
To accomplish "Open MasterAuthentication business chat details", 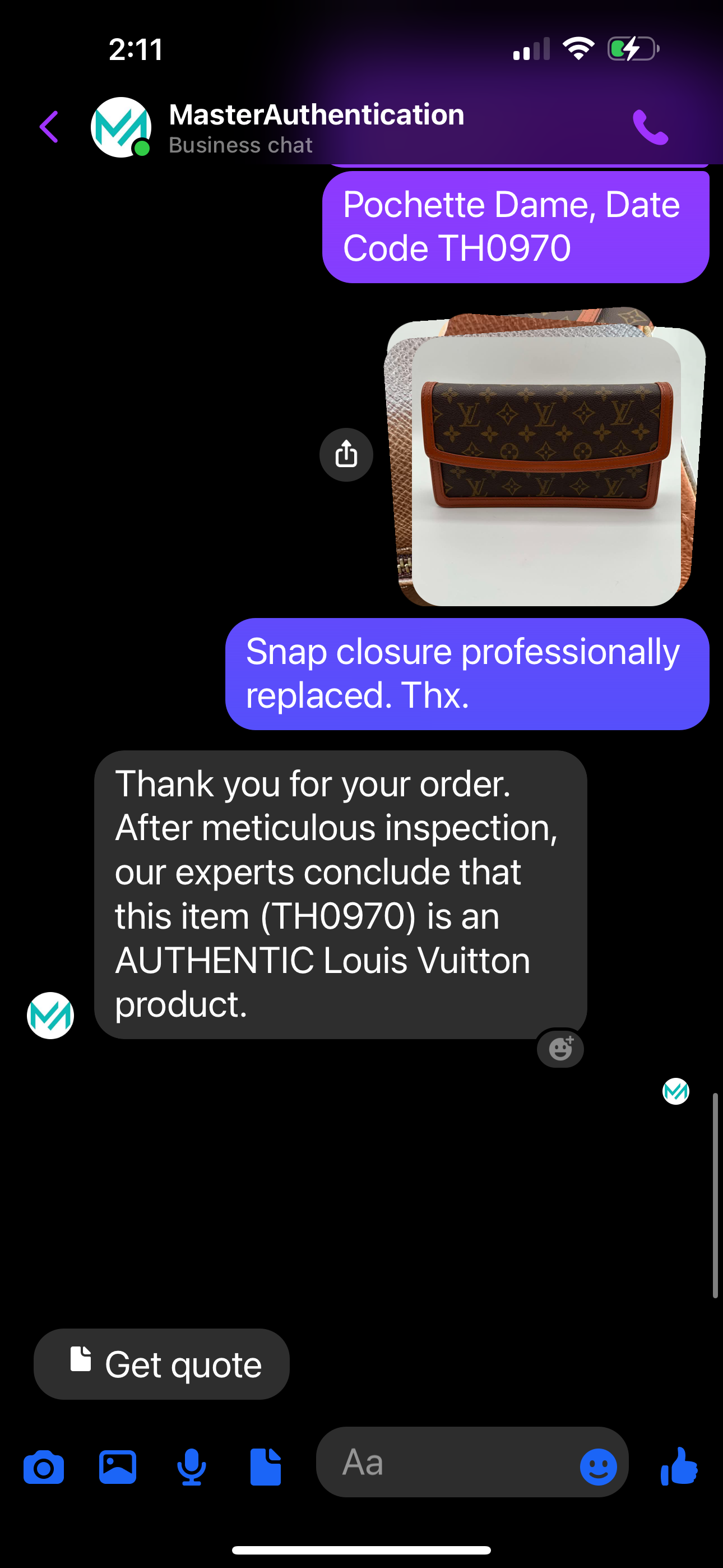I will click(x=316, y=127).
